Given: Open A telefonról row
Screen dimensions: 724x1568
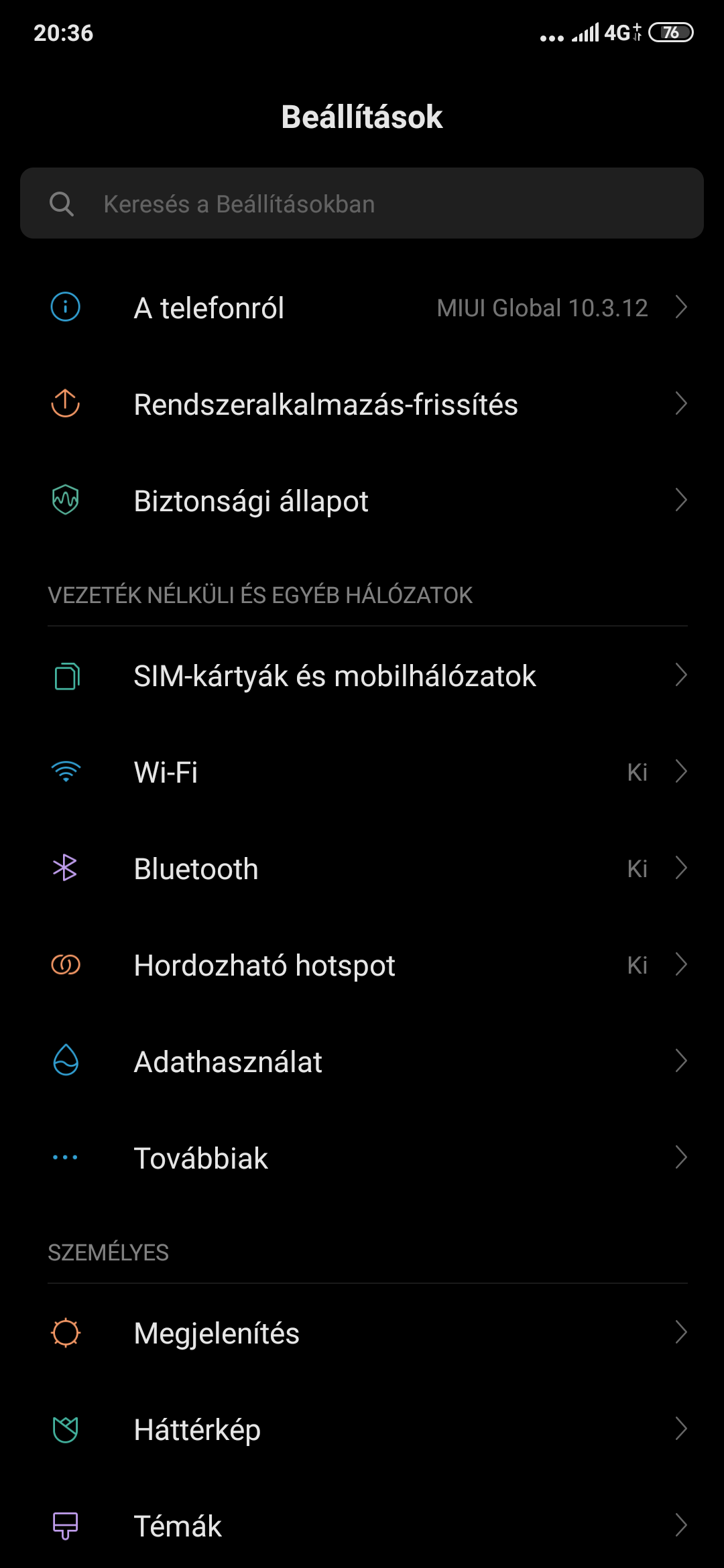Looking at the screenshot, I should (x=362, y=308).
